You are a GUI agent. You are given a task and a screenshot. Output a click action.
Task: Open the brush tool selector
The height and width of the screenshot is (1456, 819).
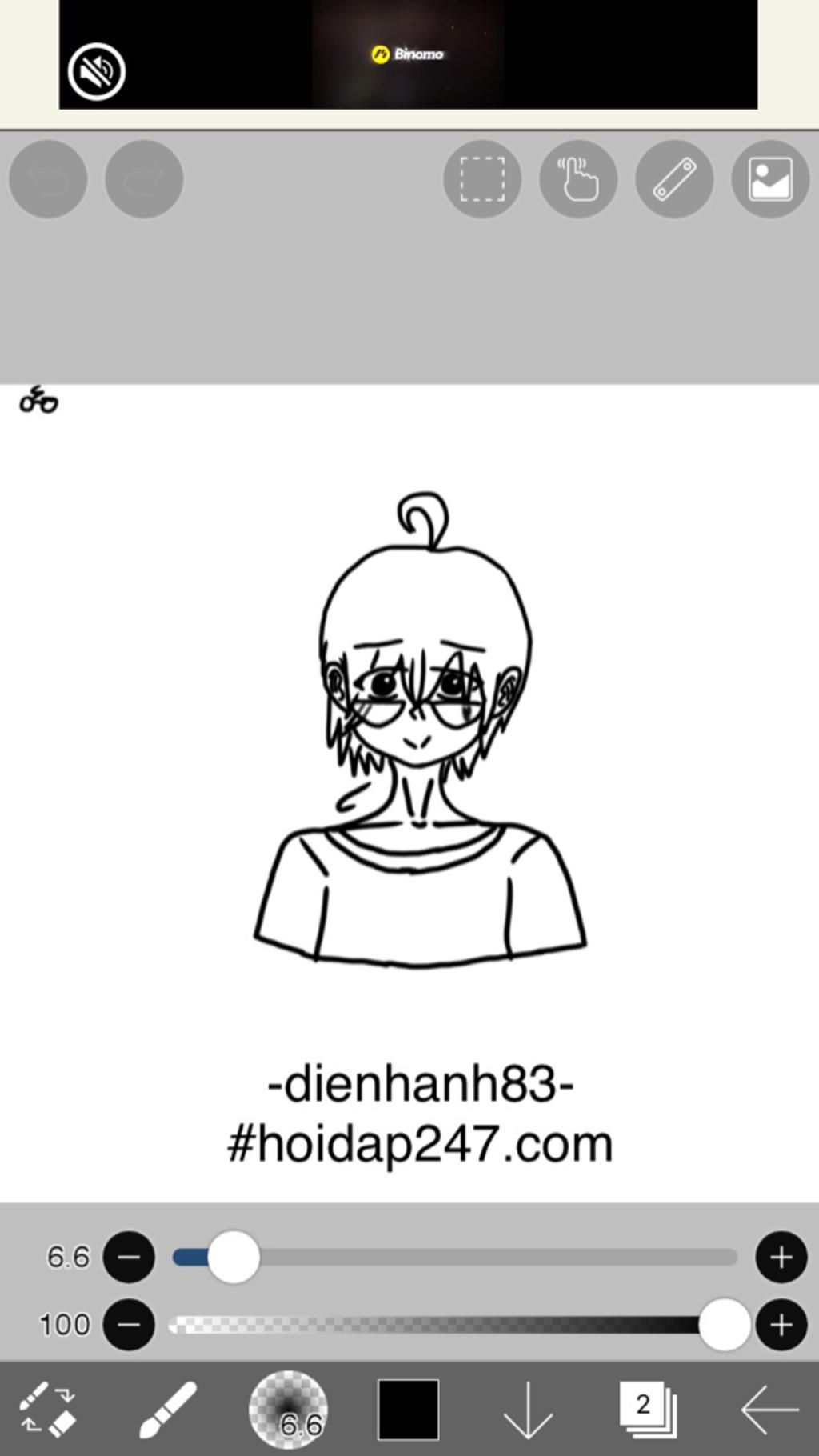tap(168, 1408)
